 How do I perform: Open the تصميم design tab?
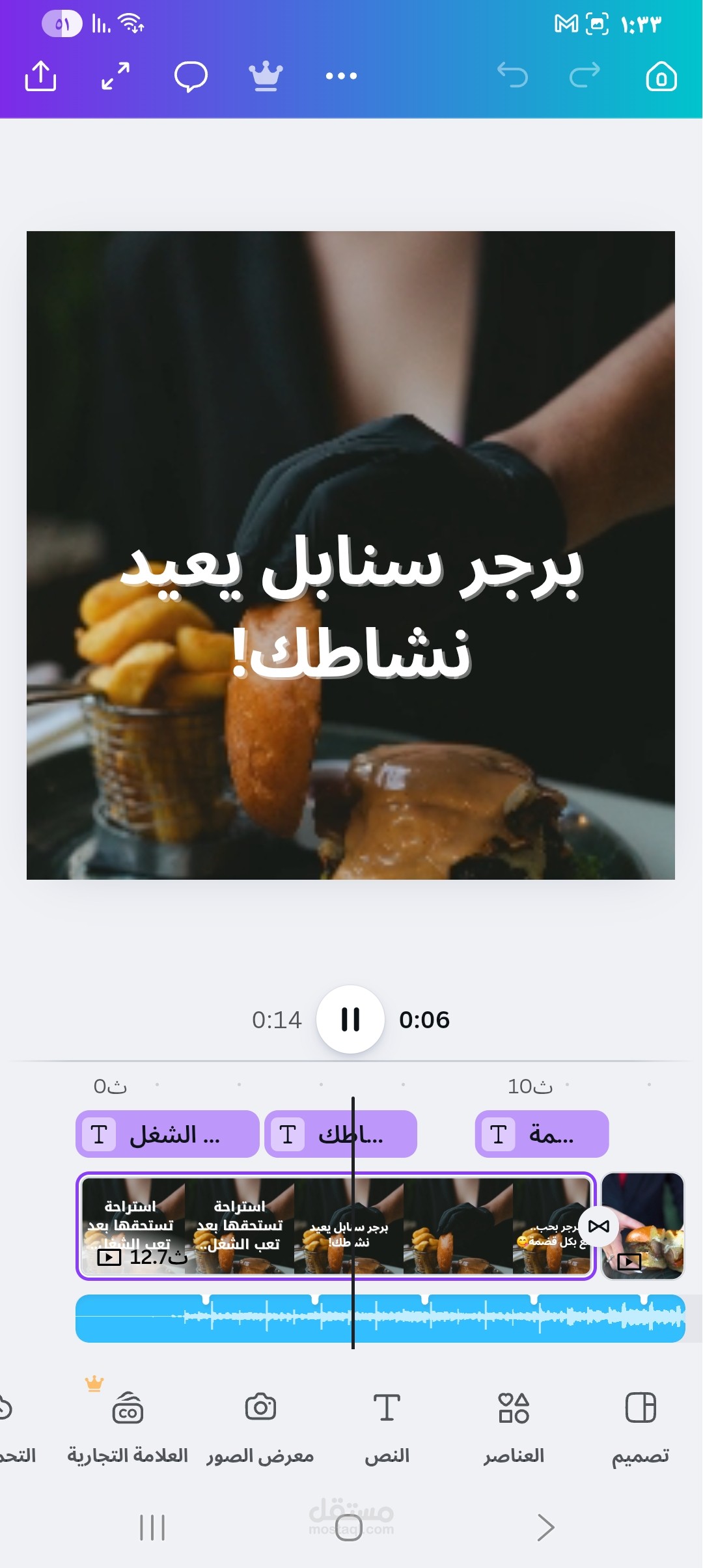coord(641,1426)
